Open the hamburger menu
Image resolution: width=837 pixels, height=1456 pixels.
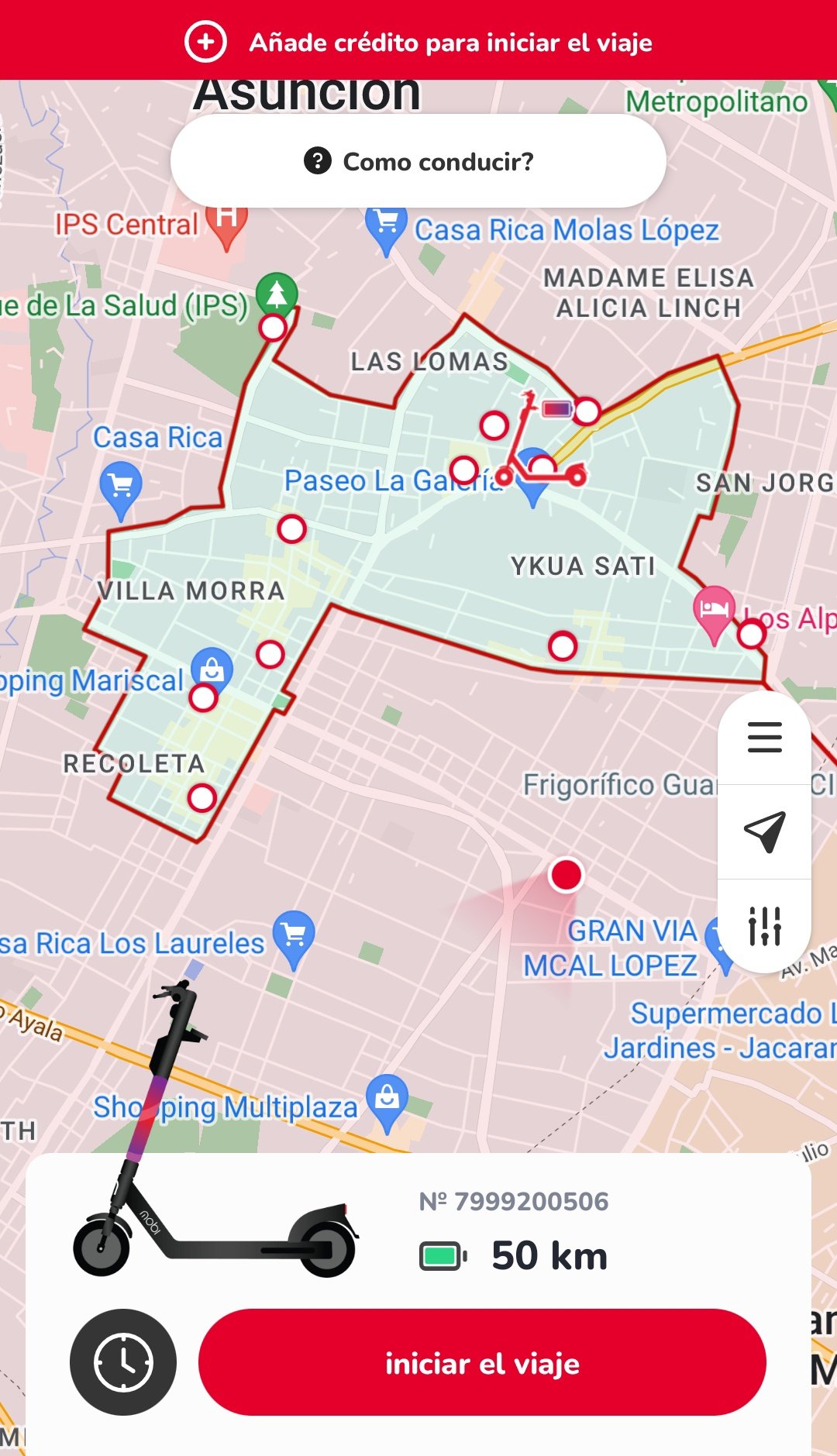[764, 737]
